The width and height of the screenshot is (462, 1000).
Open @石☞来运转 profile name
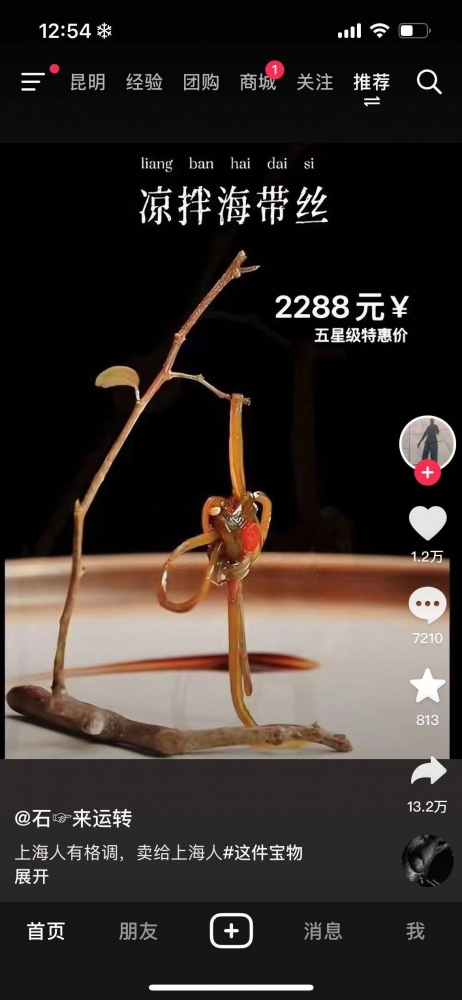[x=73, y=818]
